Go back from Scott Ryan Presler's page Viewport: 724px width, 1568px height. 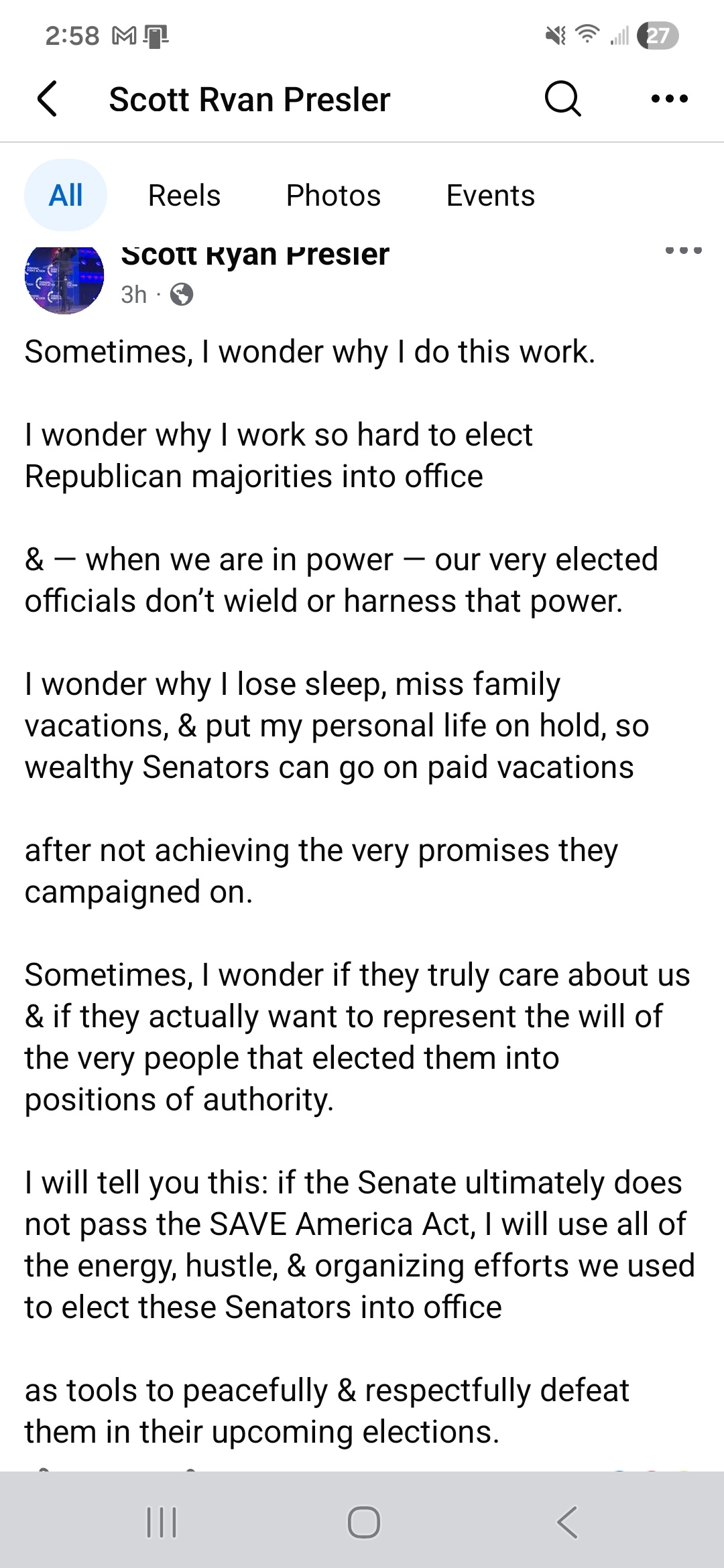[x=47, y=99]
